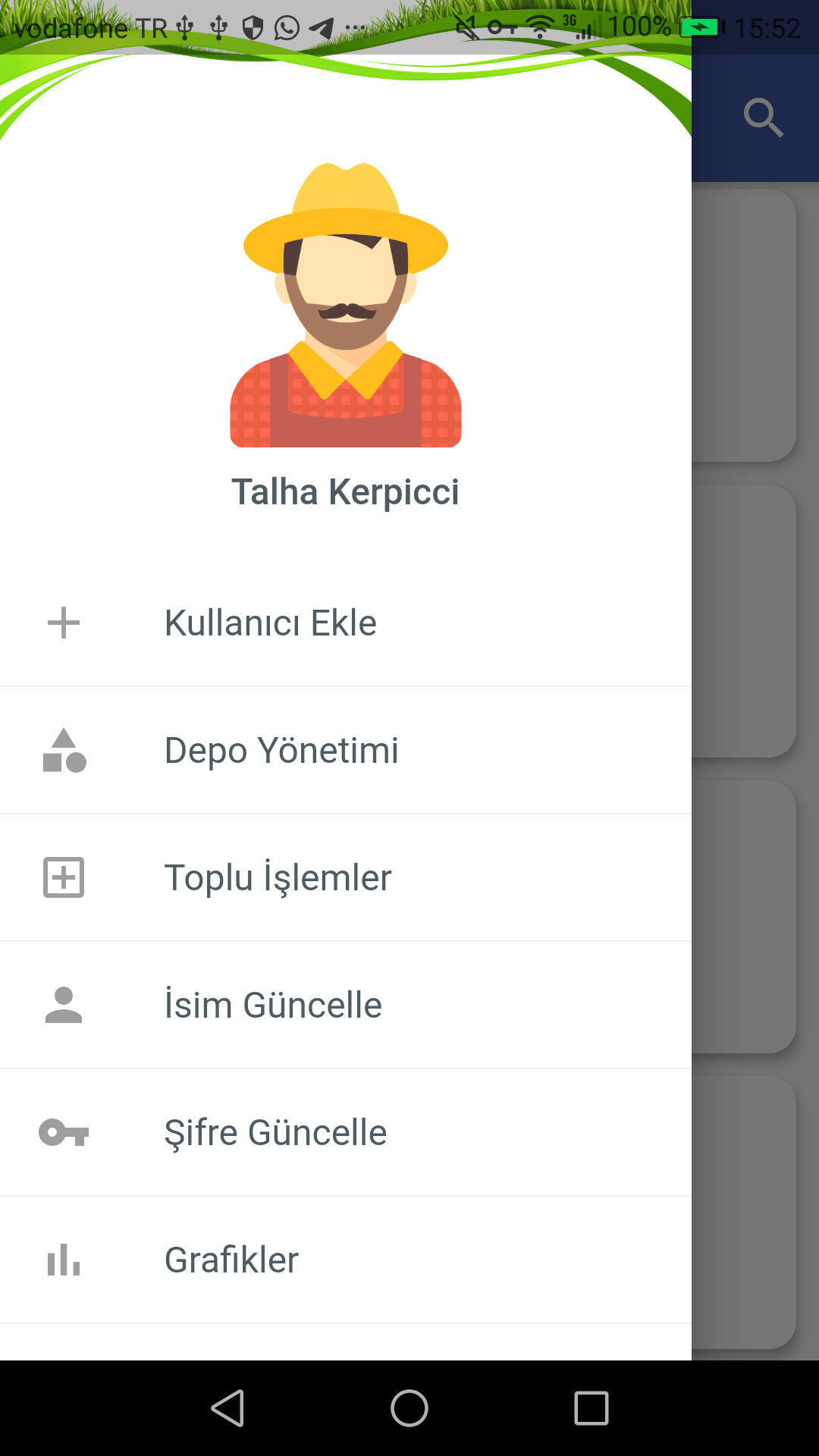The width and height of the screenshot is (819, 1456).
Task: Tap the bar chart icon beside Grafikler
Action: coord(63,1260)
